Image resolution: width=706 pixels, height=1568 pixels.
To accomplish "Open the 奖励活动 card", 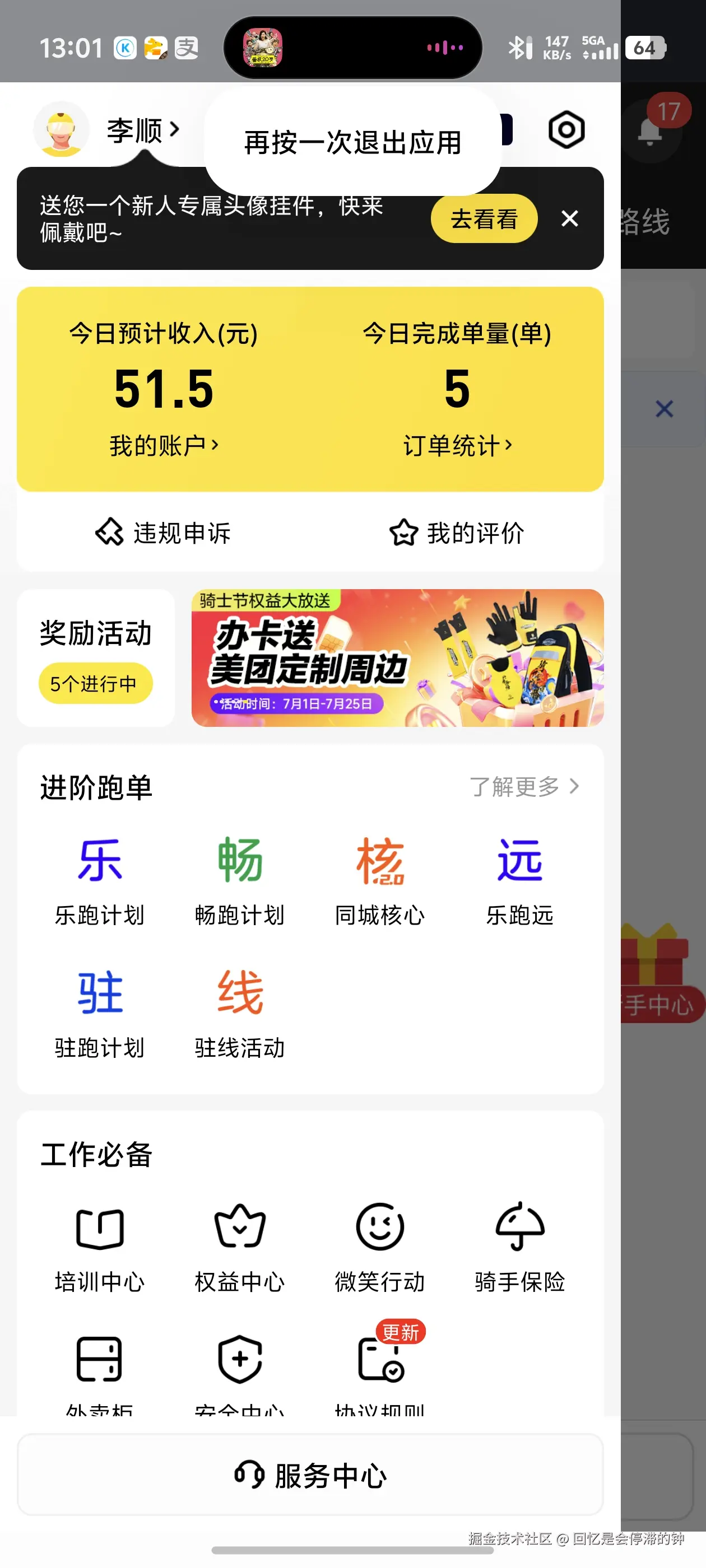I will 96,658.
